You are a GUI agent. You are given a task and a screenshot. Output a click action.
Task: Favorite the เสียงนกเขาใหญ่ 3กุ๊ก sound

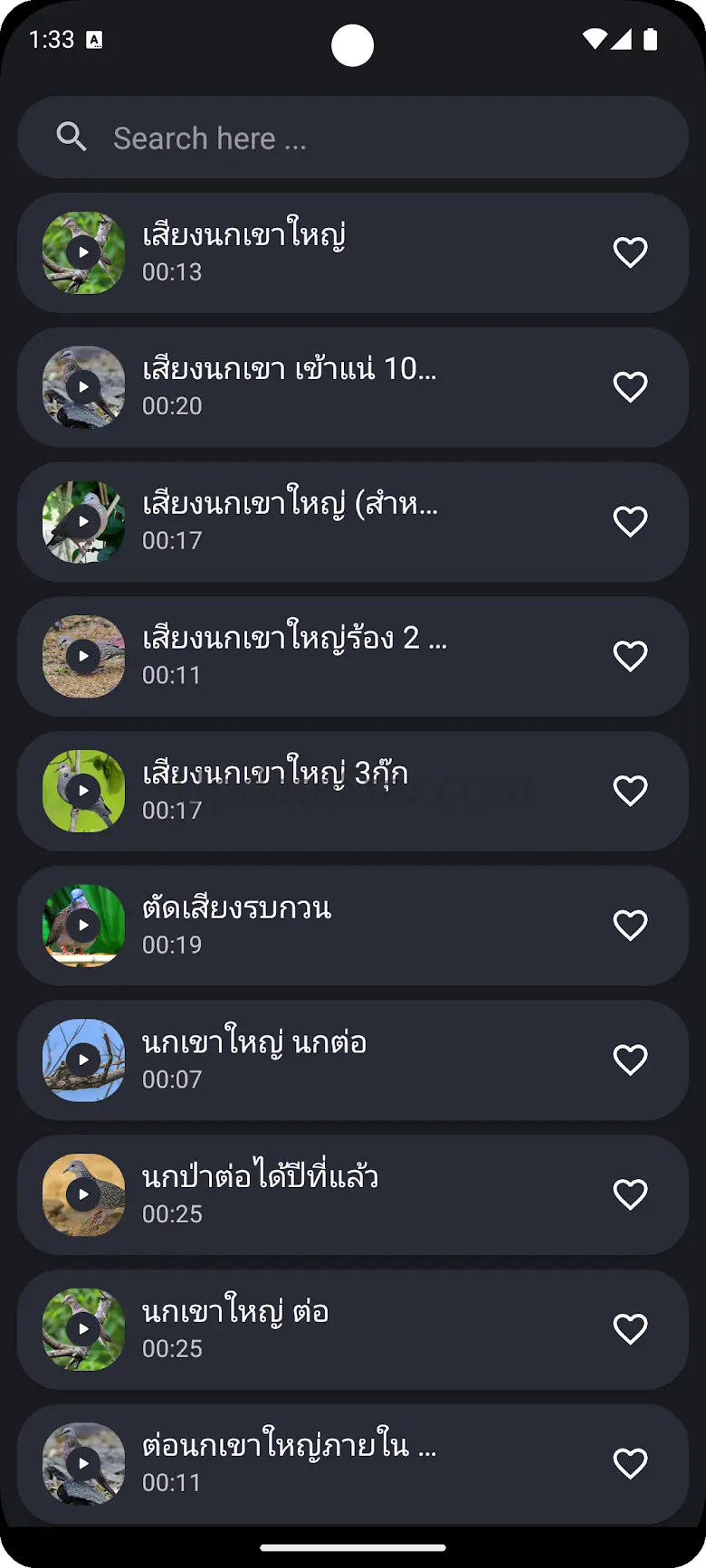tap(630, 791)
